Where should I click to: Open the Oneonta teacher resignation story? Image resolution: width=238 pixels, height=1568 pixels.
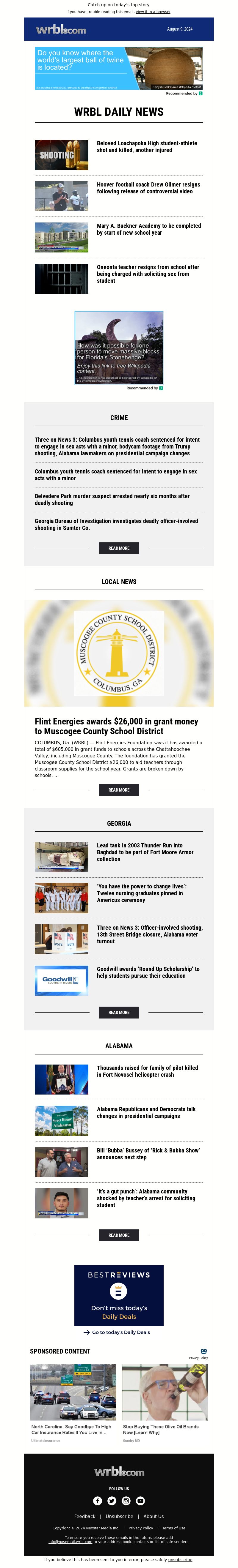148,273
